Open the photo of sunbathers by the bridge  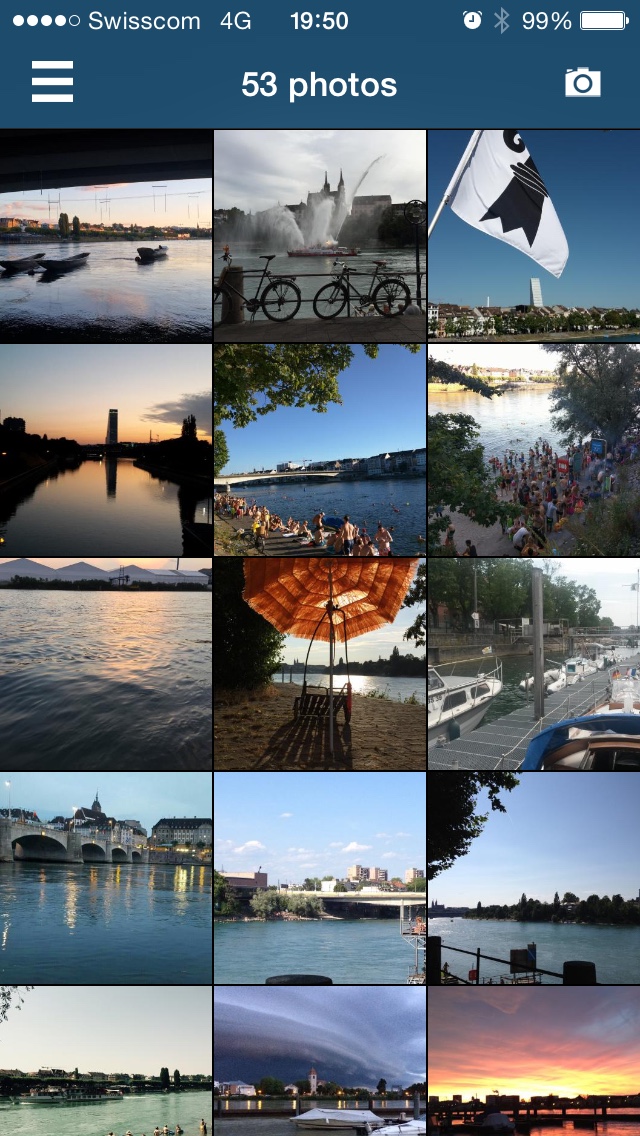point(320,450)
